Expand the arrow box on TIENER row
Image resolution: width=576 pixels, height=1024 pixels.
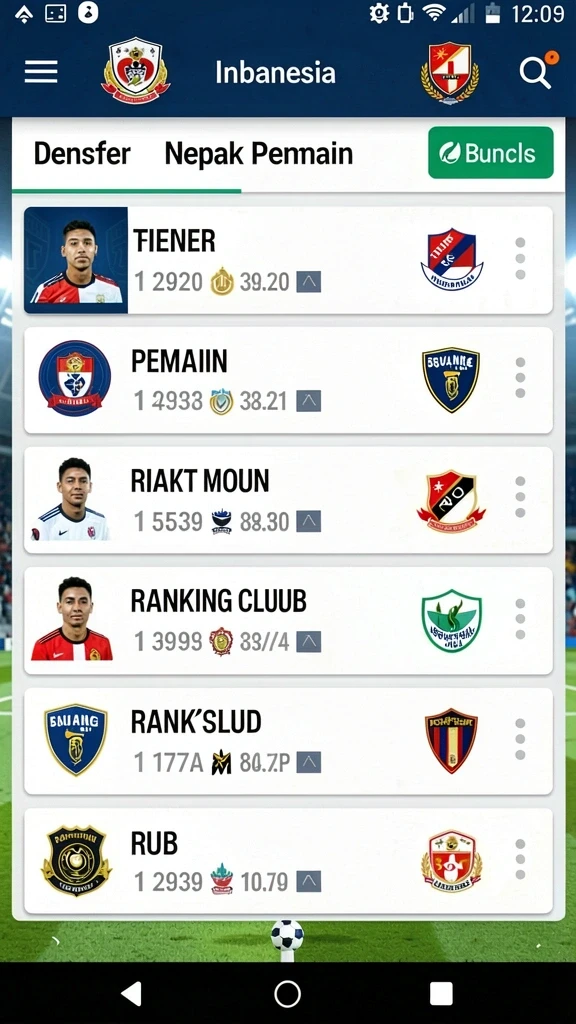pyautogui.click(x=308, y=282)
